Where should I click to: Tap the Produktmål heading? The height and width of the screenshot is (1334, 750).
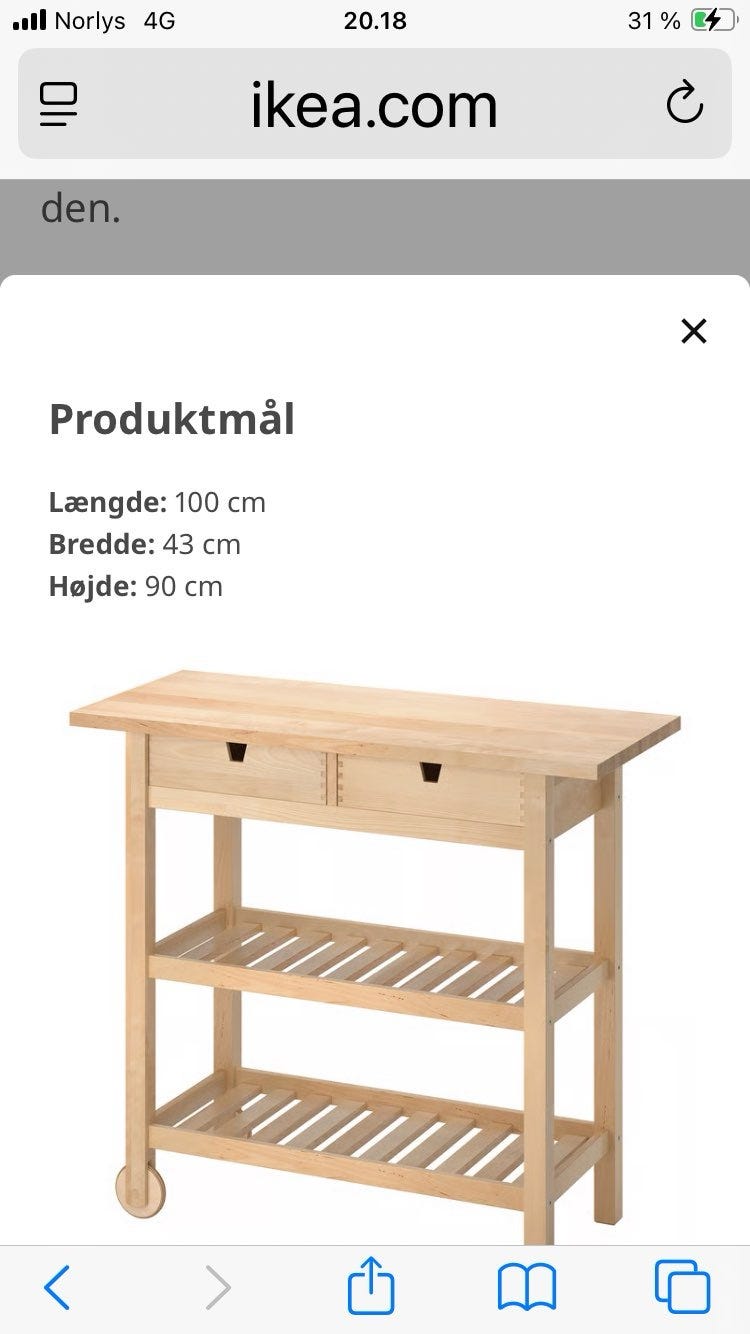tap(171, 420)
